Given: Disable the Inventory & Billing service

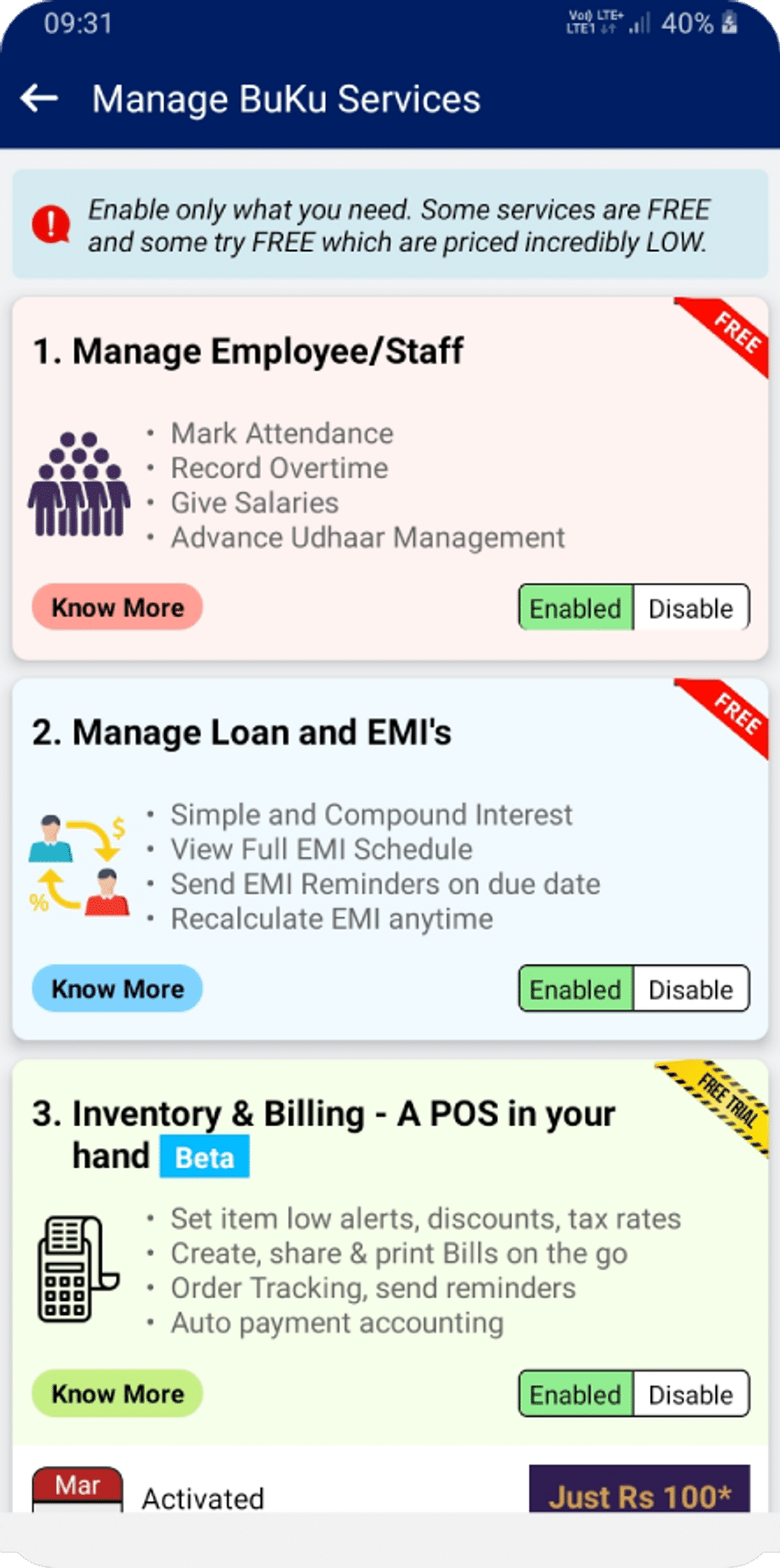Looking at the screenshot, I should 691,1394.
